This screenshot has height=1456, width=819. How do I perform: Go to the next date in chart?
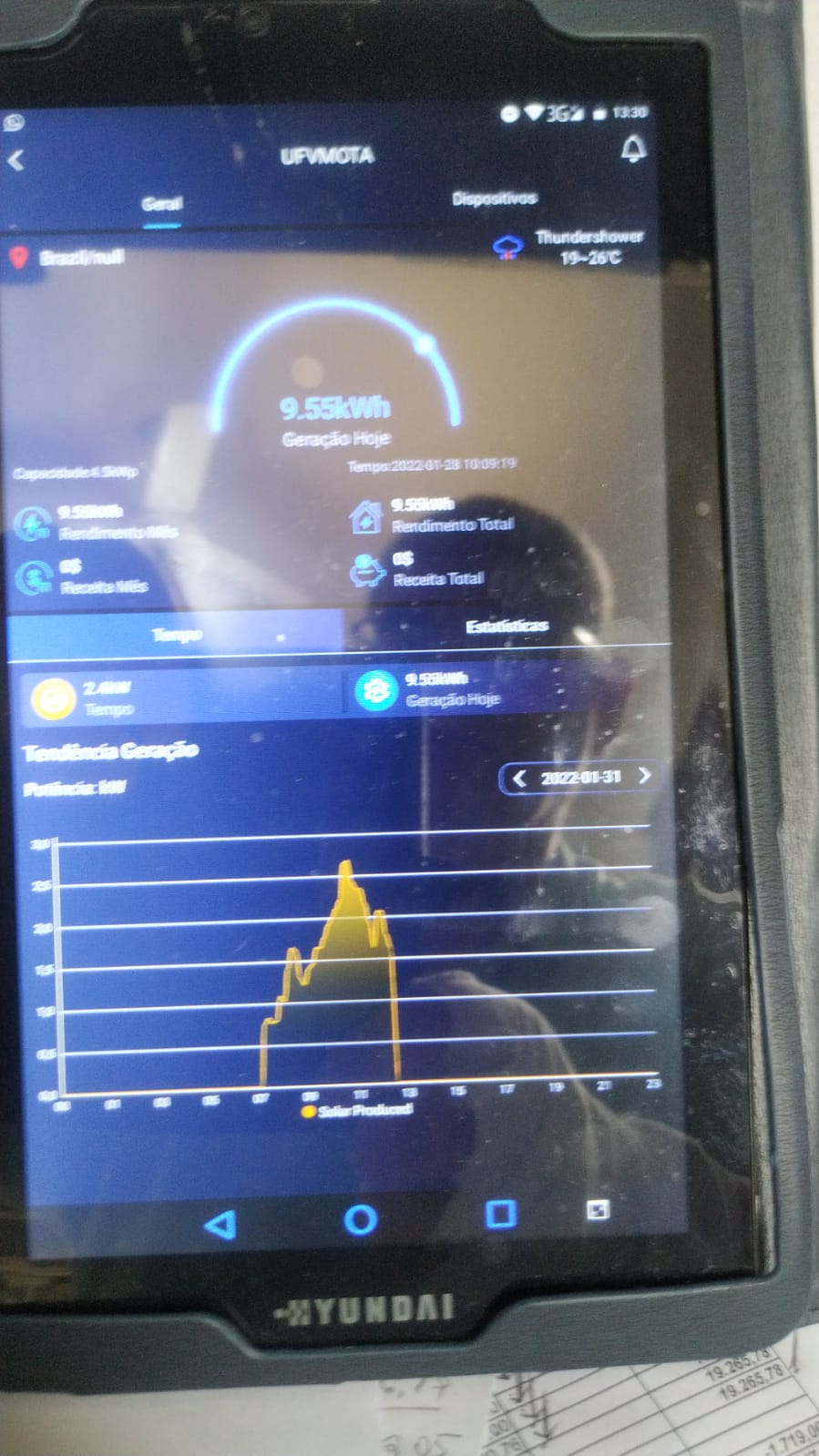tap(644, 775)
